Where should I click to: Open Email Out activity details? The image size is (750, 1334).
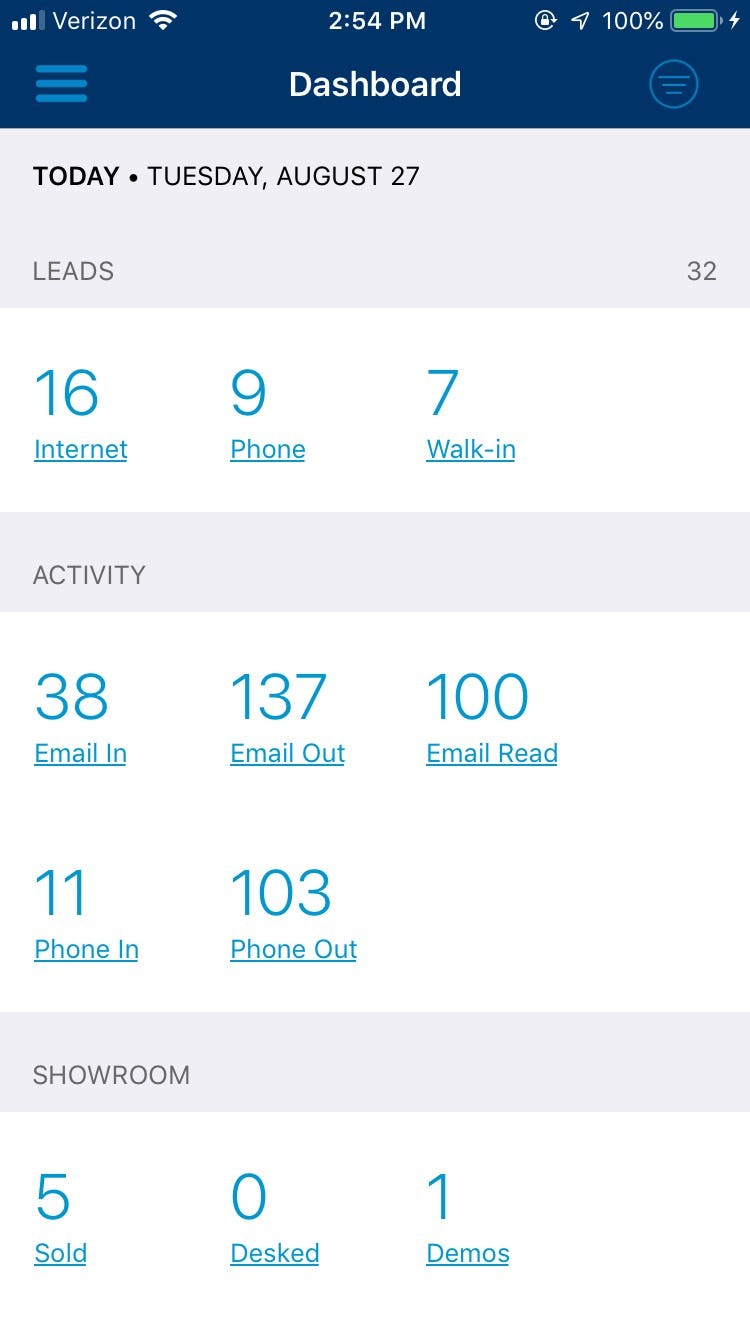(287, 753)
